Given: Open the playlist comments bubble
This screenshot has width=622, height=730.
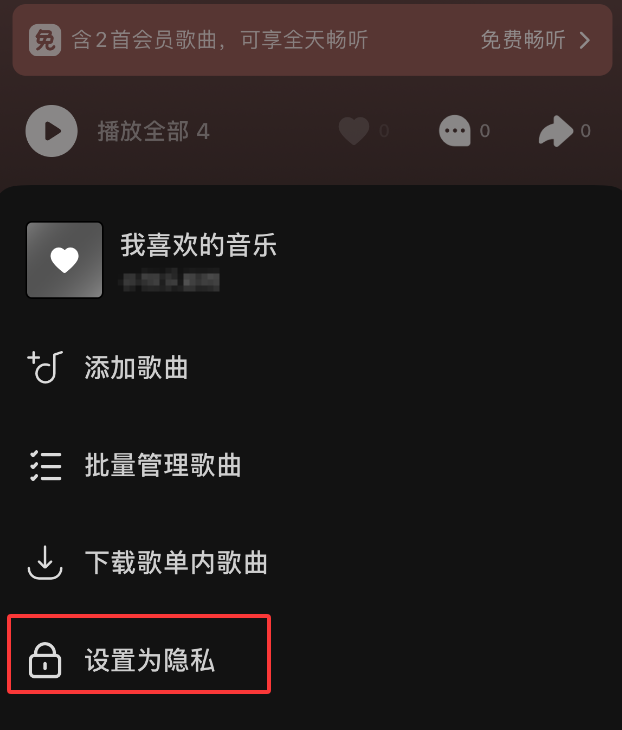Looking at the screenshot, I should tap(455, 131).
